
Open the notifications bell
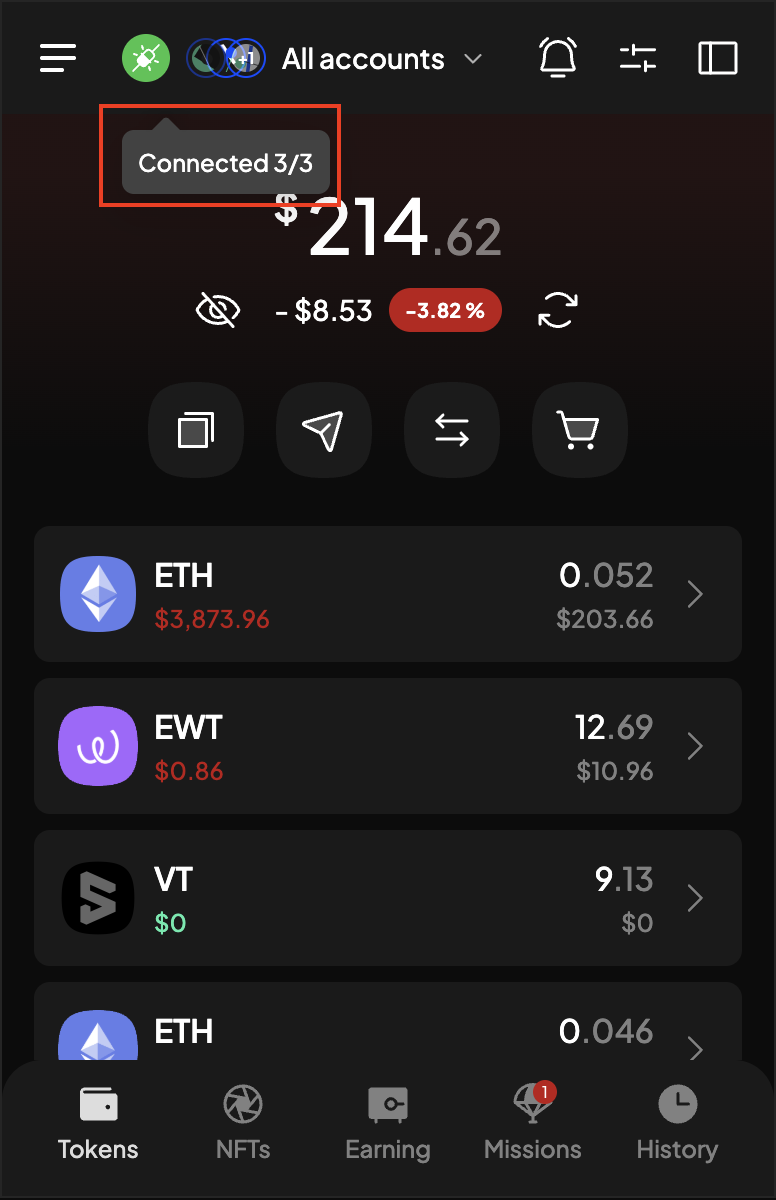[x=558, y=58]
